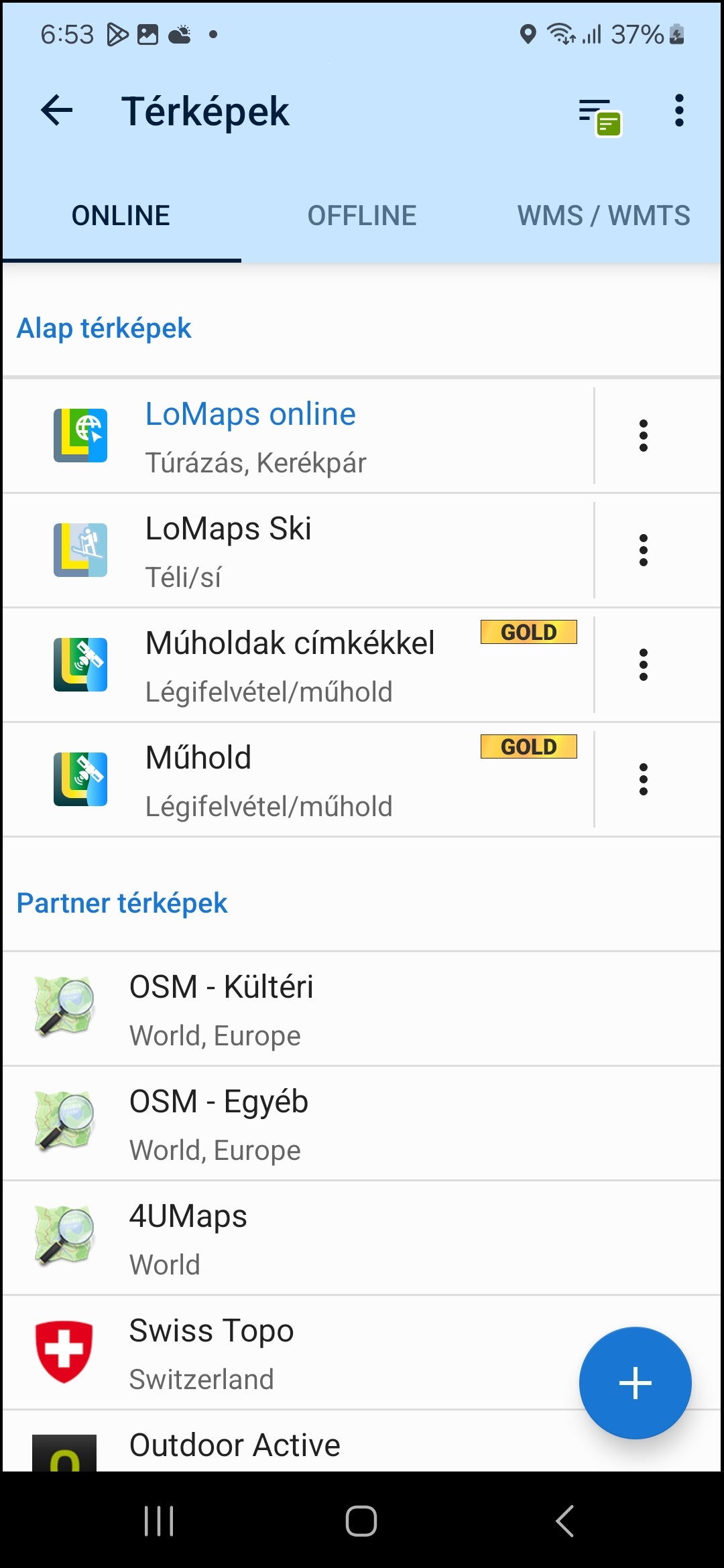Go back from the Térképek screen

[x=57, y=111]
